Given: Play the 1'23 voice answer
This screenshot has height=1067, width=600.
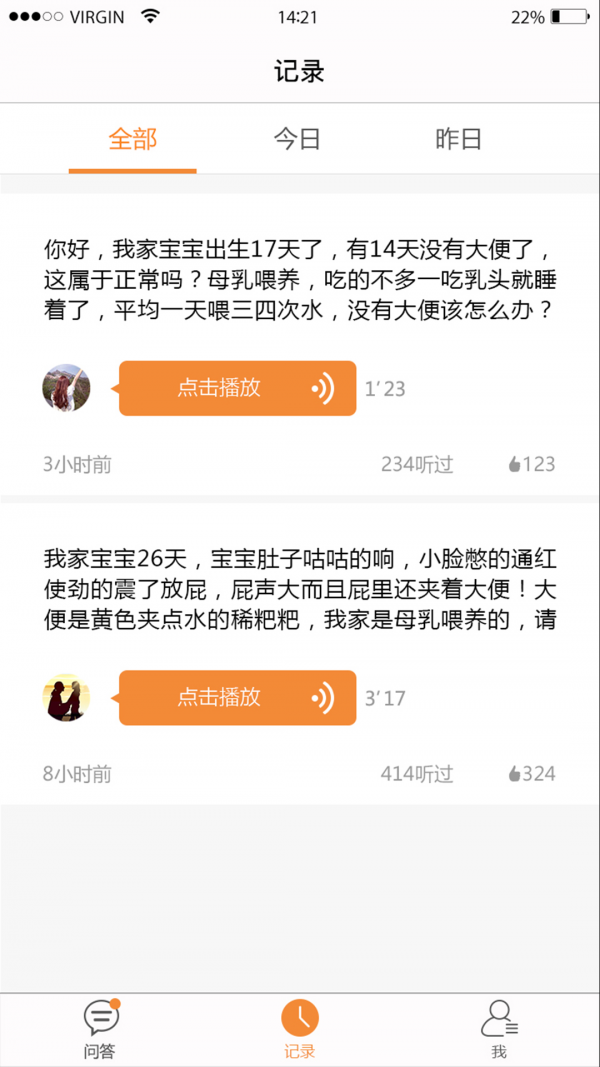Looking at the screenshot, I should pos(237,388).
